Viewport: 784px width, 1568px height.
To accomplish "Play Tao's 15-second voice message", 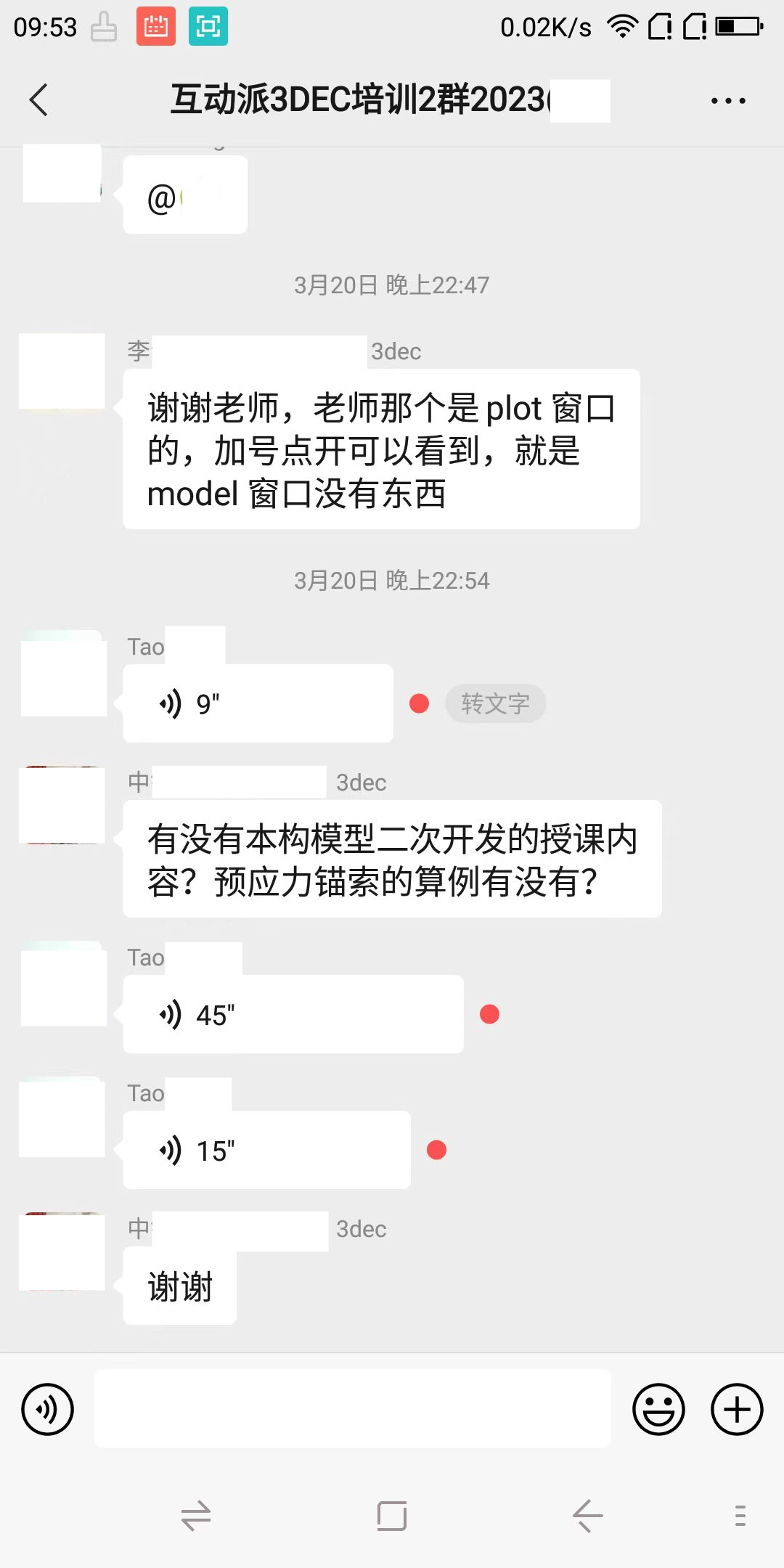I will [266, 1150].
